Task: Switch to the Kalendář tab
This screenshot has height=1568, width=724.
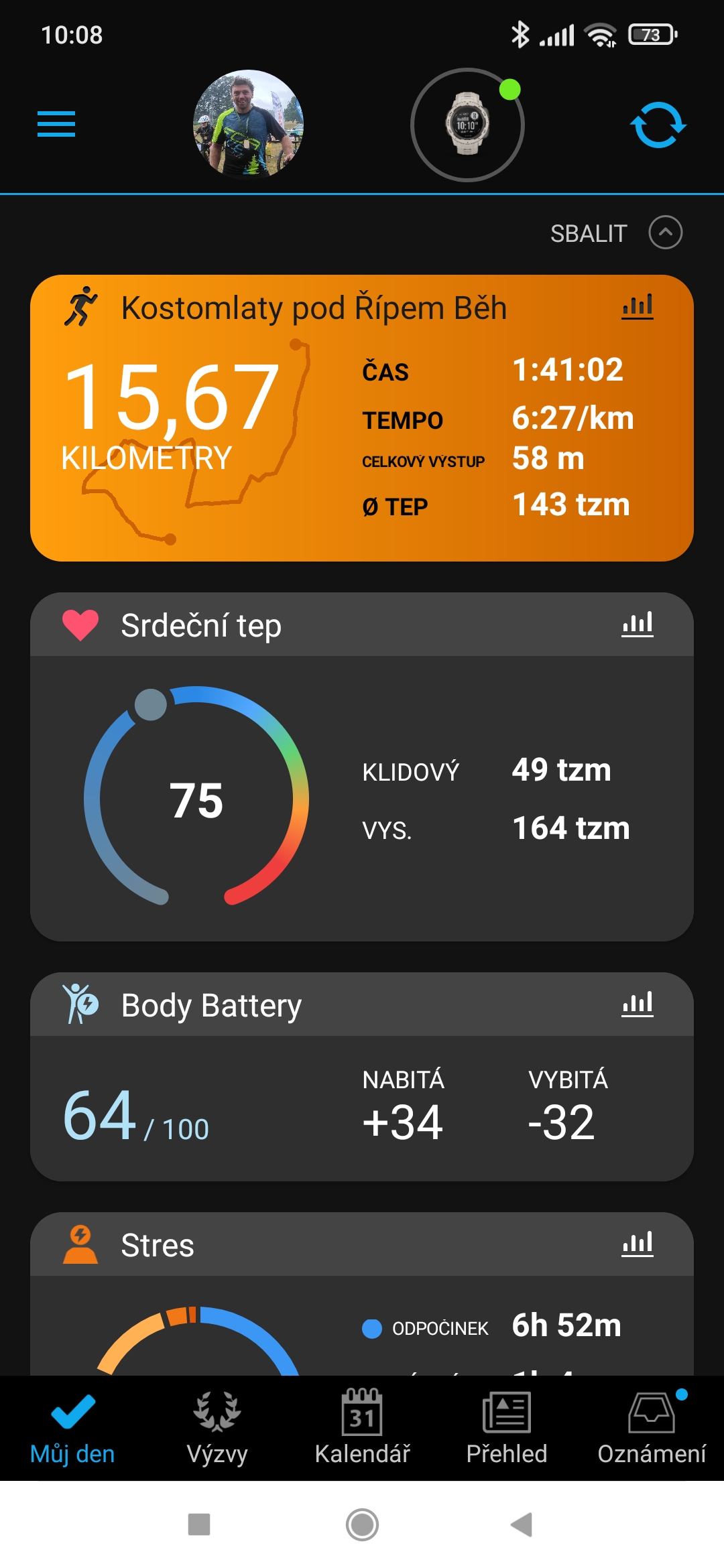Action: 362,1427
